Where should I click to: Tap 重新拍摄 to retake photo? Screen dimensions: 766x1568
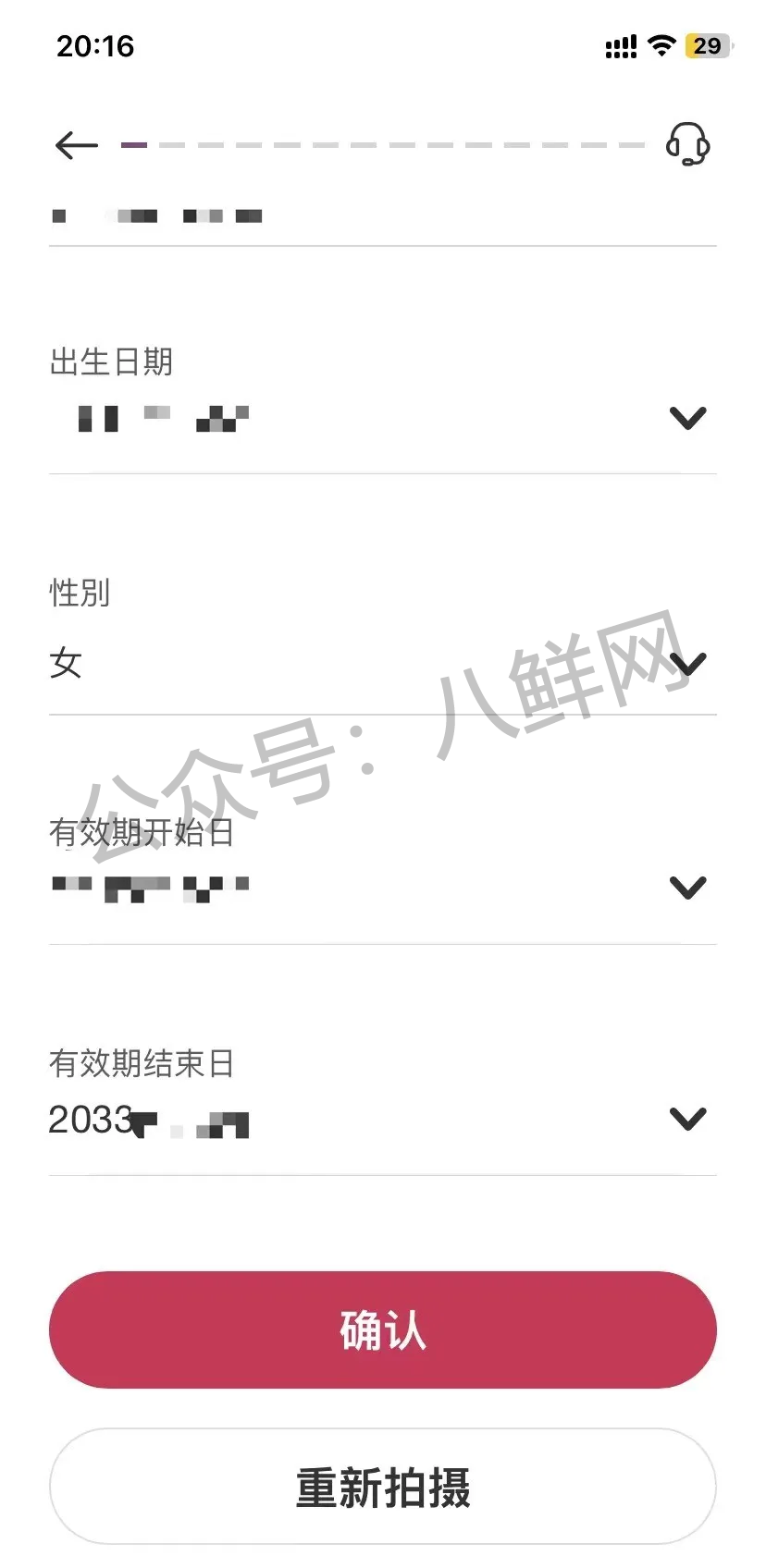(x=383, y=1487)
